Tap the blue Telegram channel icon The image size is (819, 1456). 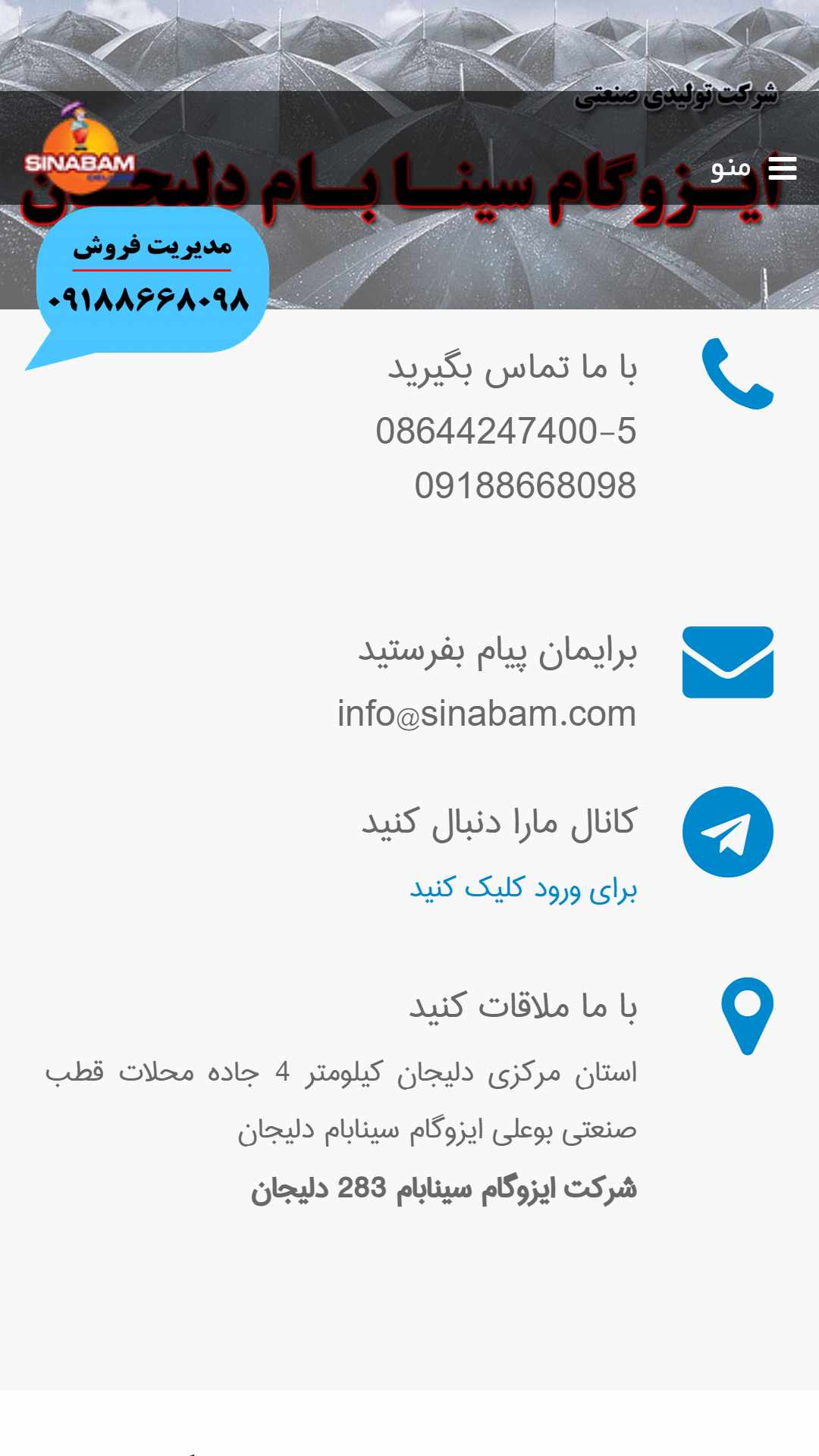tap(728, 832)
